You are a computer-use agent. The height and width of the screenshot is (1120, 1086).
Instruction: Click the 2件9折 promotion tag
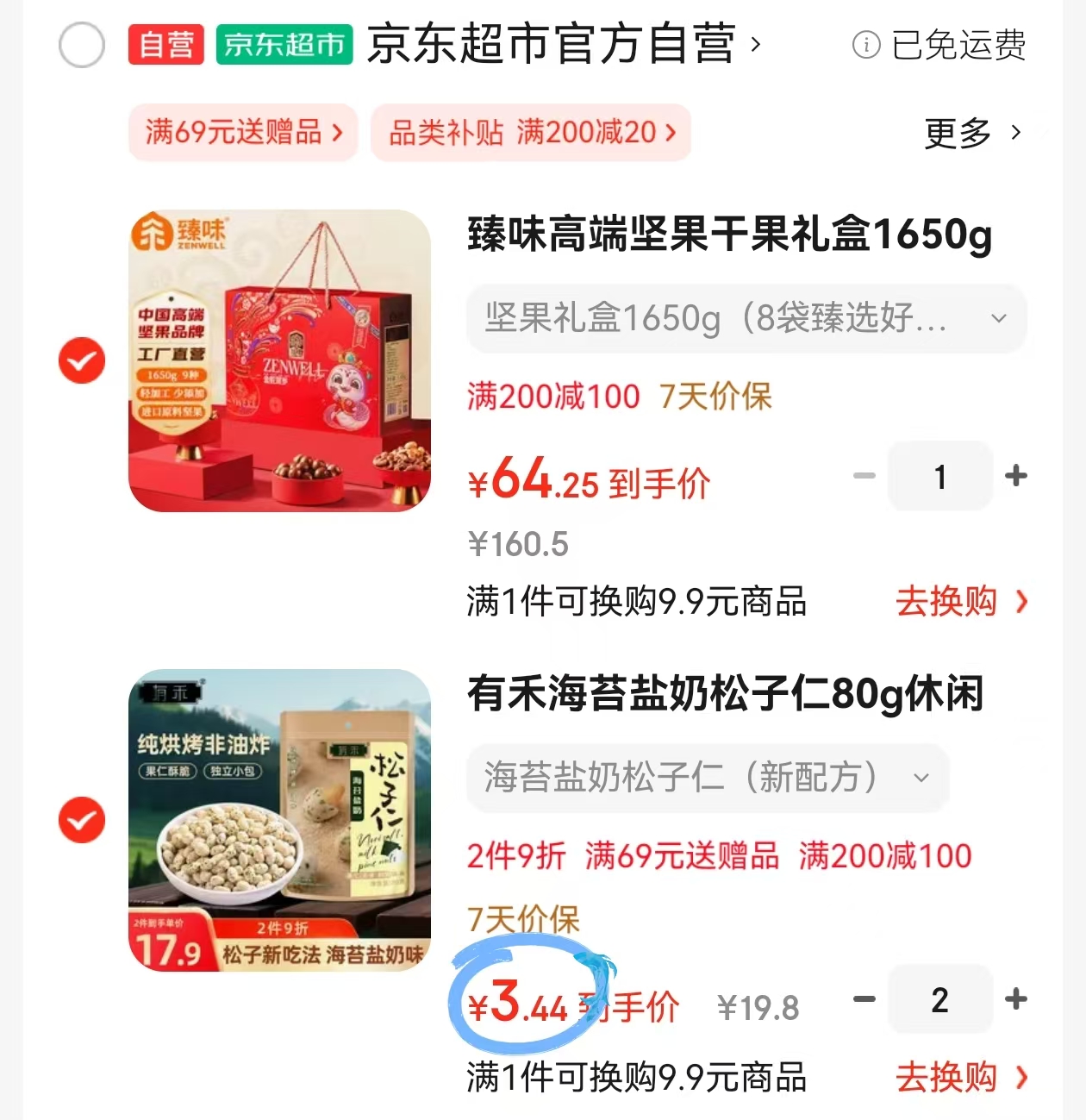(x=515, y=856)
